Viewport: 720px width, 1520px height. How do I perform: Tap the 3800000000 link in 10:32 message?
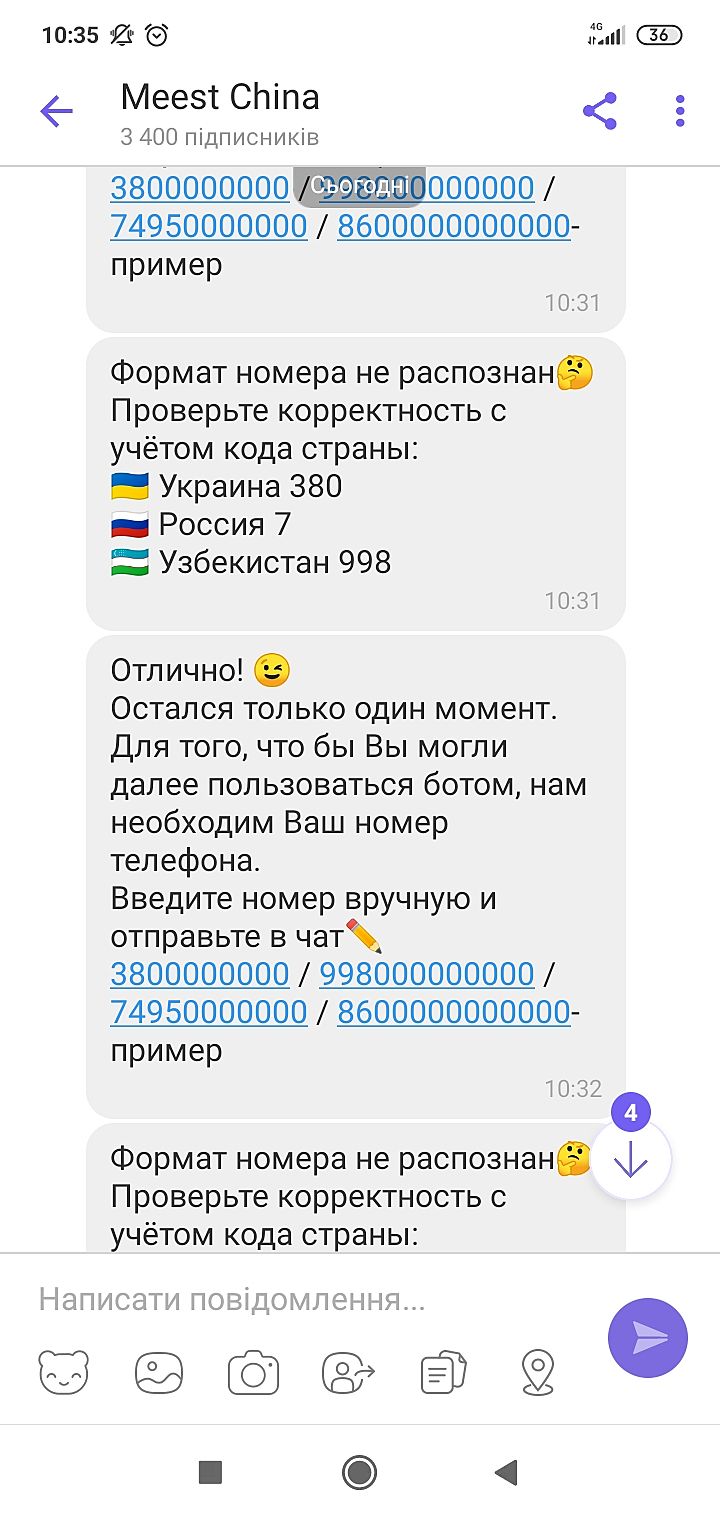(200, 973)
